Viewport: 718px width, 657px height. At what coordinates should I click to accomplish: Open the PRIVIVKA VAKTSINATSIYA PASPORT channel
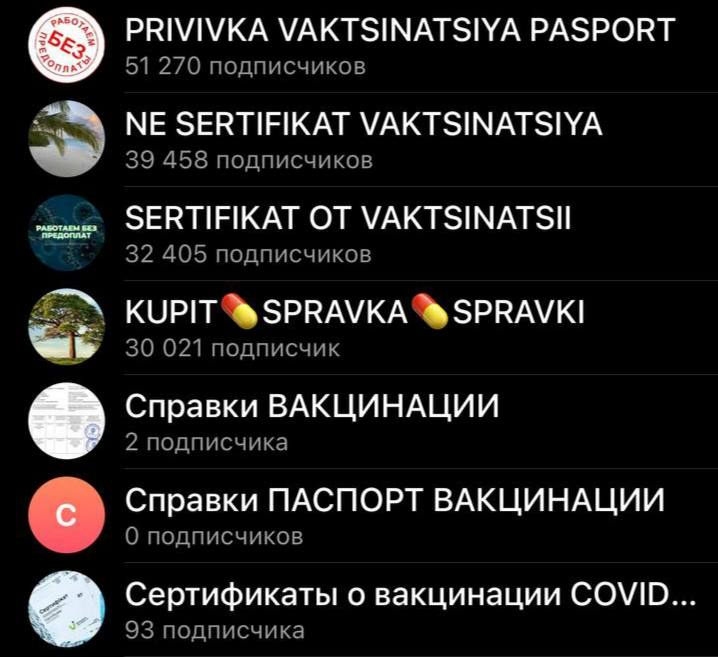coord(400,45)
